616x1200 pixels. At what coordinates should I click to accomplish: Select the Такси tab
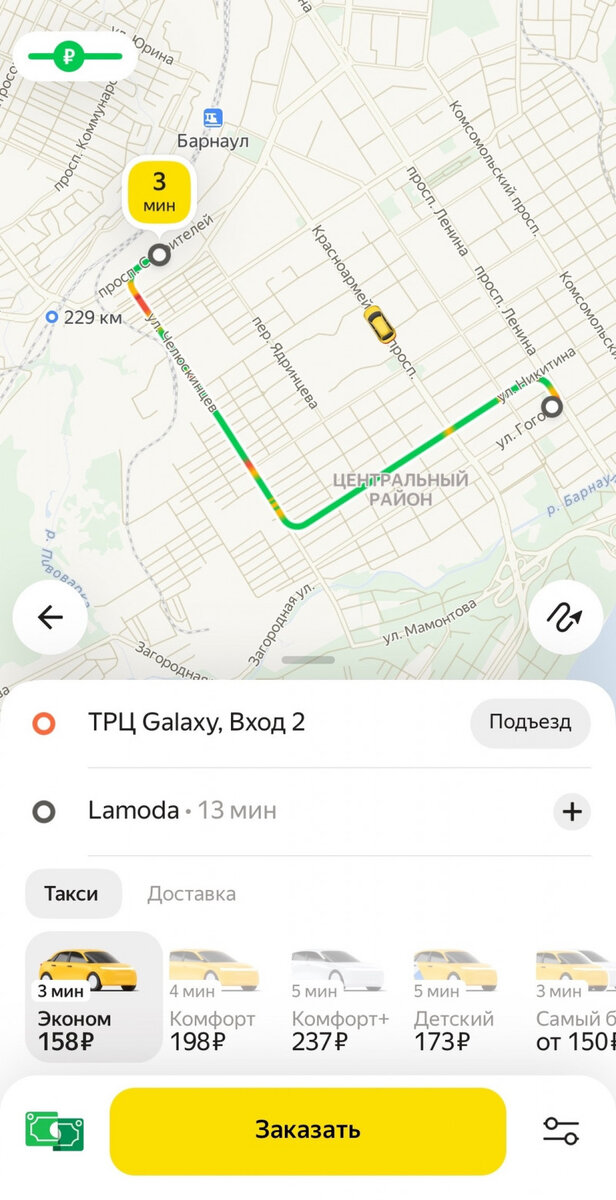coord(73,894)
